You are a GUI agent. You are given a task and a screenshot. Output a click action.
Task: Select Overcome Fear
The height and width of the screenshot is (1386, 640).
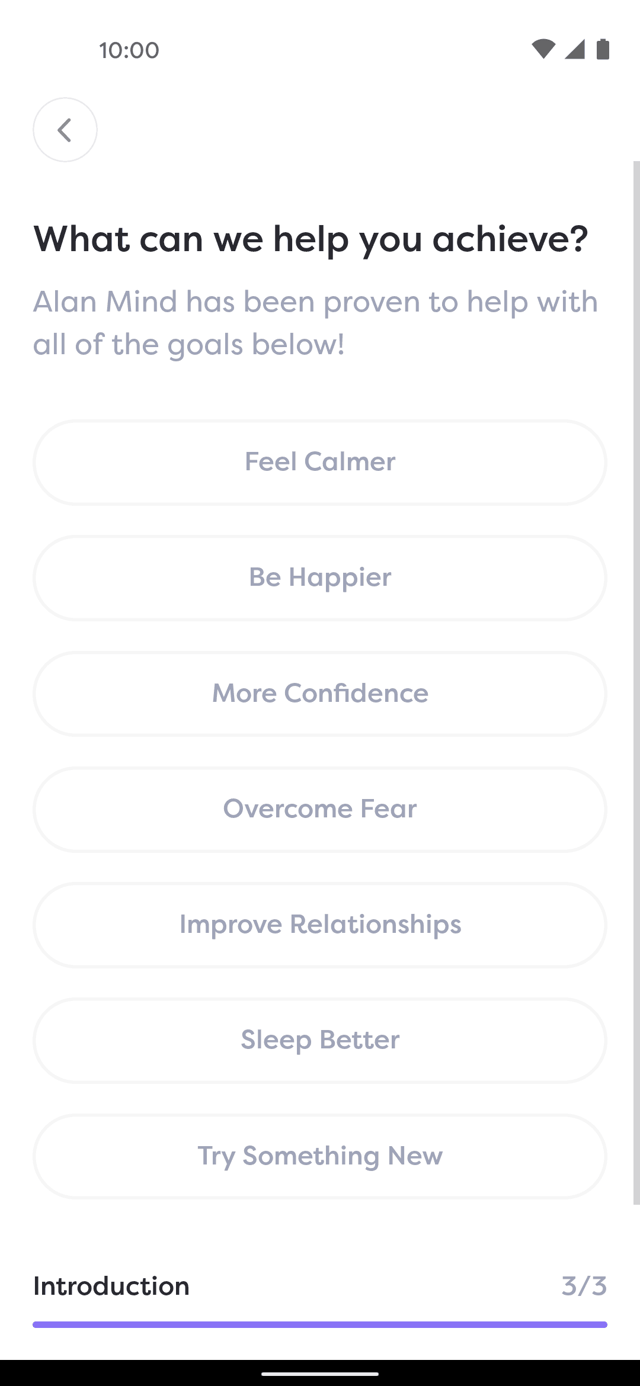click(320, 809)
